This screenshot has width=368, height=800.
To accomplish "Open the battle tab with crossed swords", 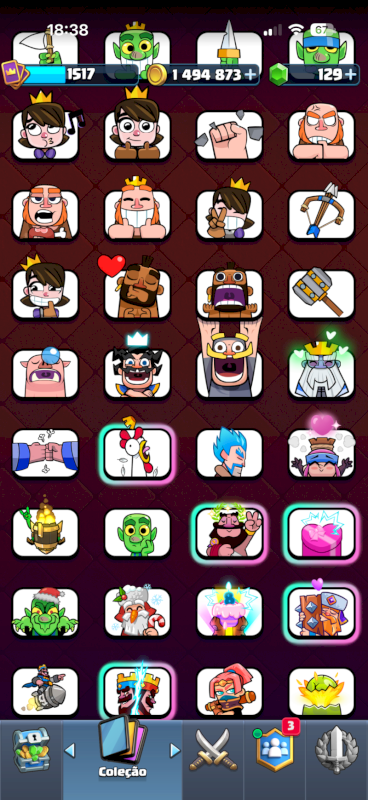I will click(x=213, y=749).
